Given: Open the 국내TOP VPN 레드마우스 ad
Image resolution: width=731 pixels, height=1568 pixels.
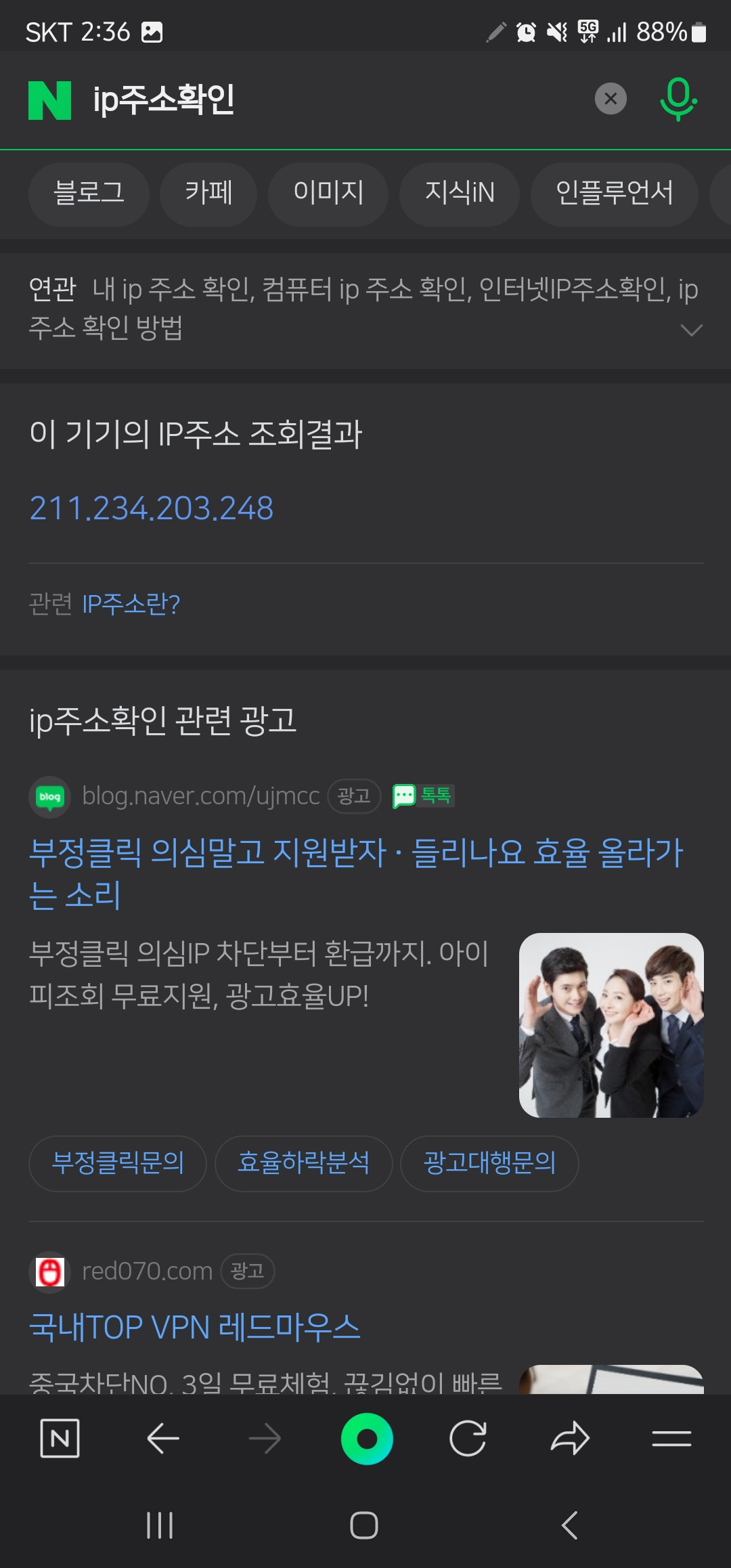Looking at the screenshot, I should (x=195, y=1327).
